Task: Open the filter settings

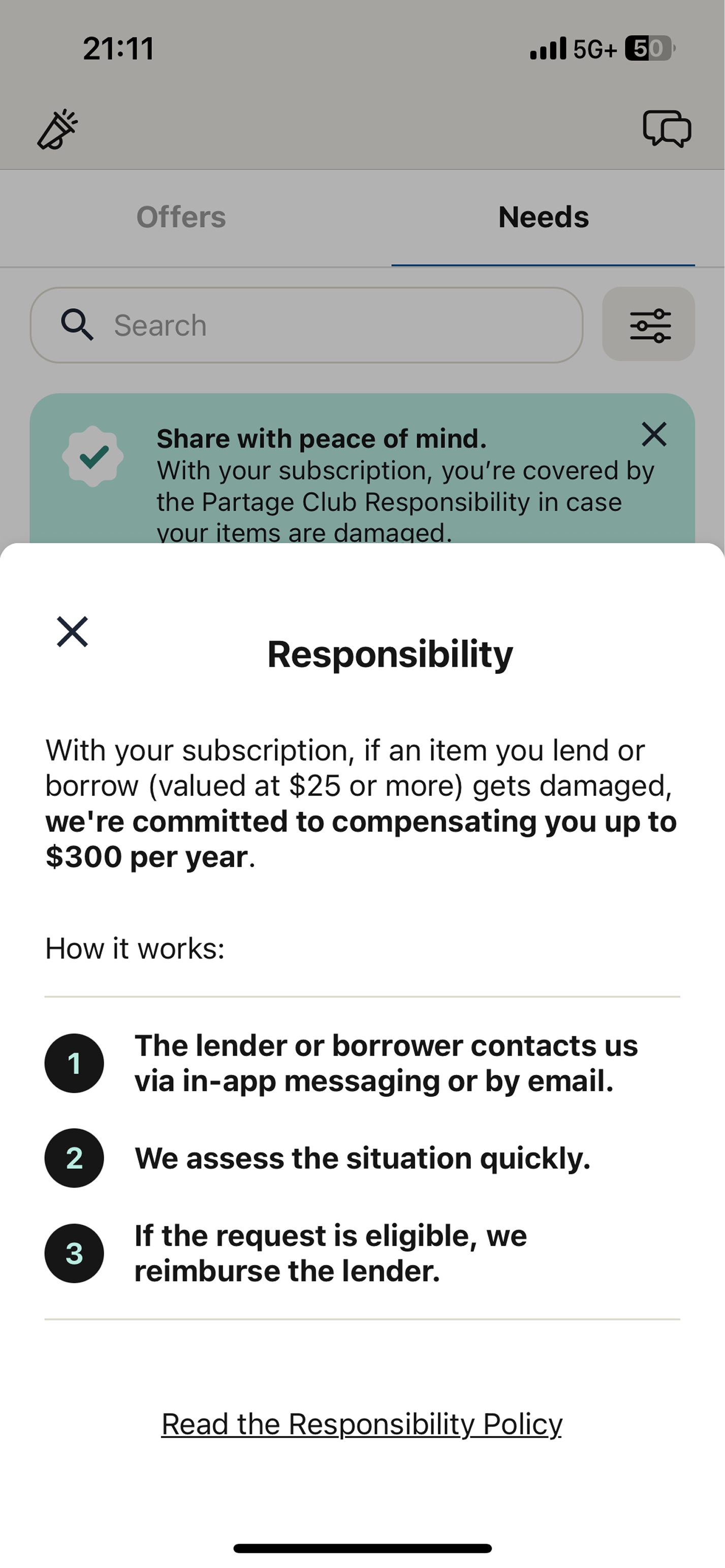Action: [x=648, y=324]
